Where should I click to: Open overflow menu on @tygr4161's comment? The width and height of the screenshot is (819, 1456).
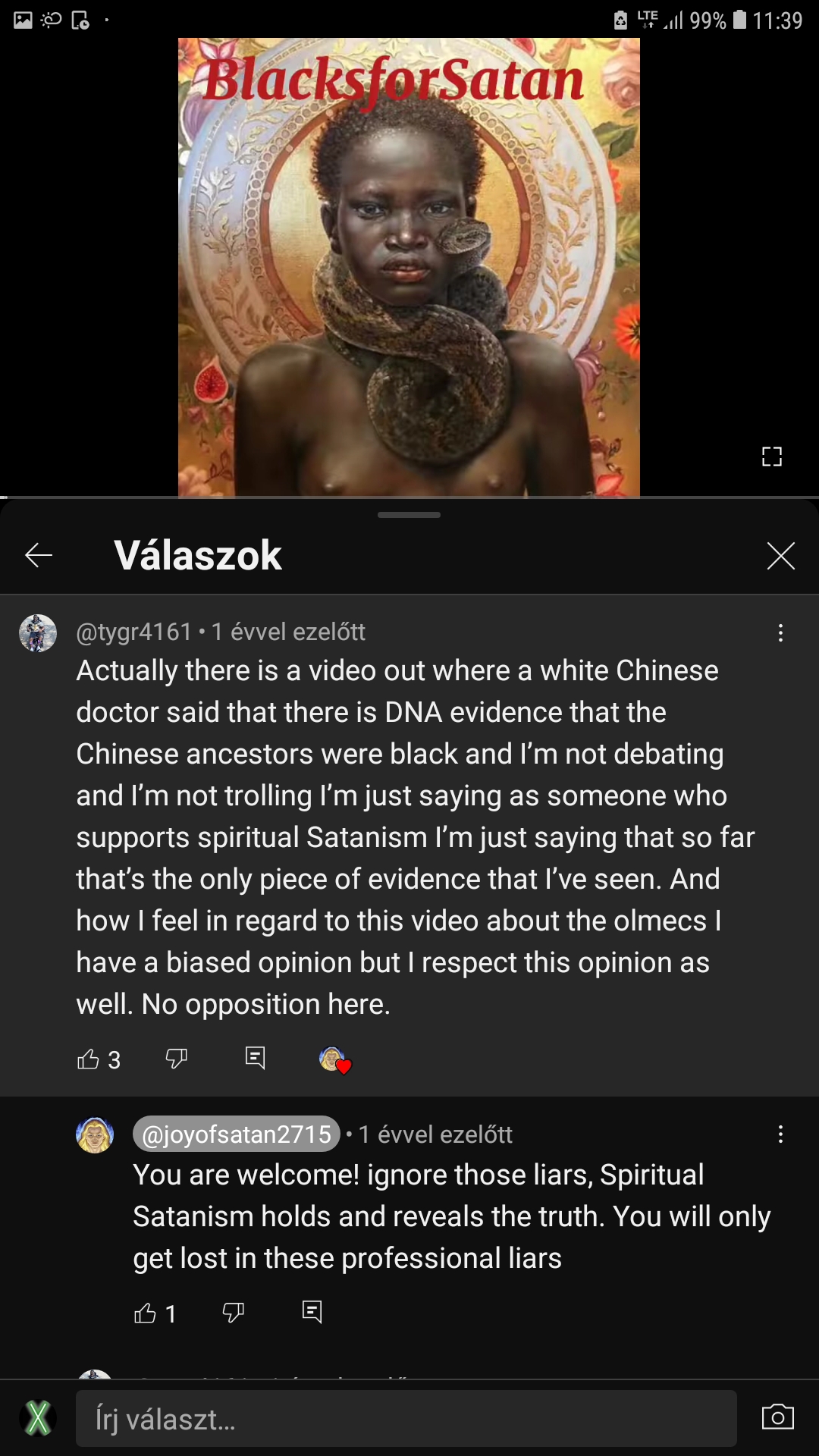[780, 633]
